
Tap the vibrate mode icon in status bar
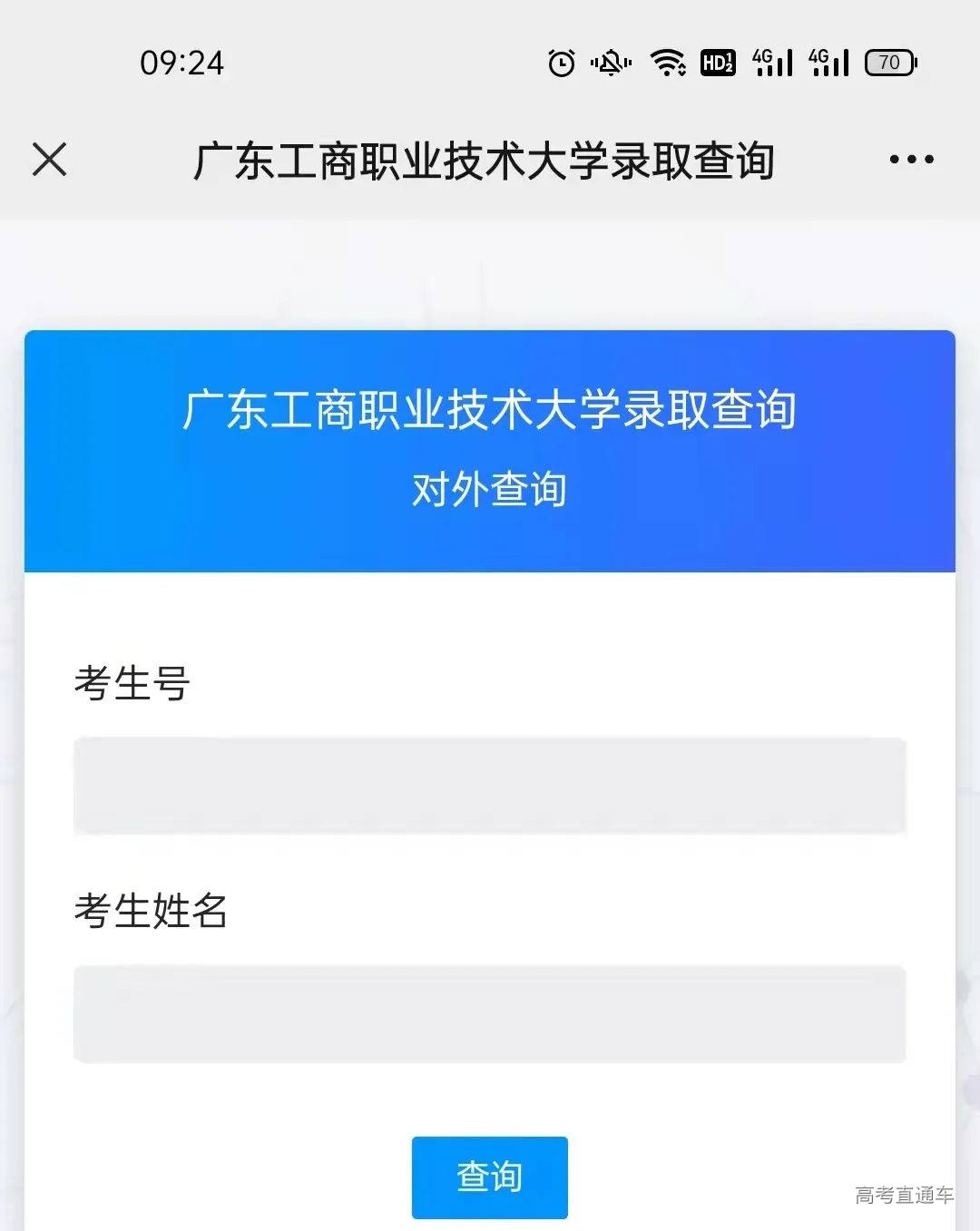(x=610, y=62)
